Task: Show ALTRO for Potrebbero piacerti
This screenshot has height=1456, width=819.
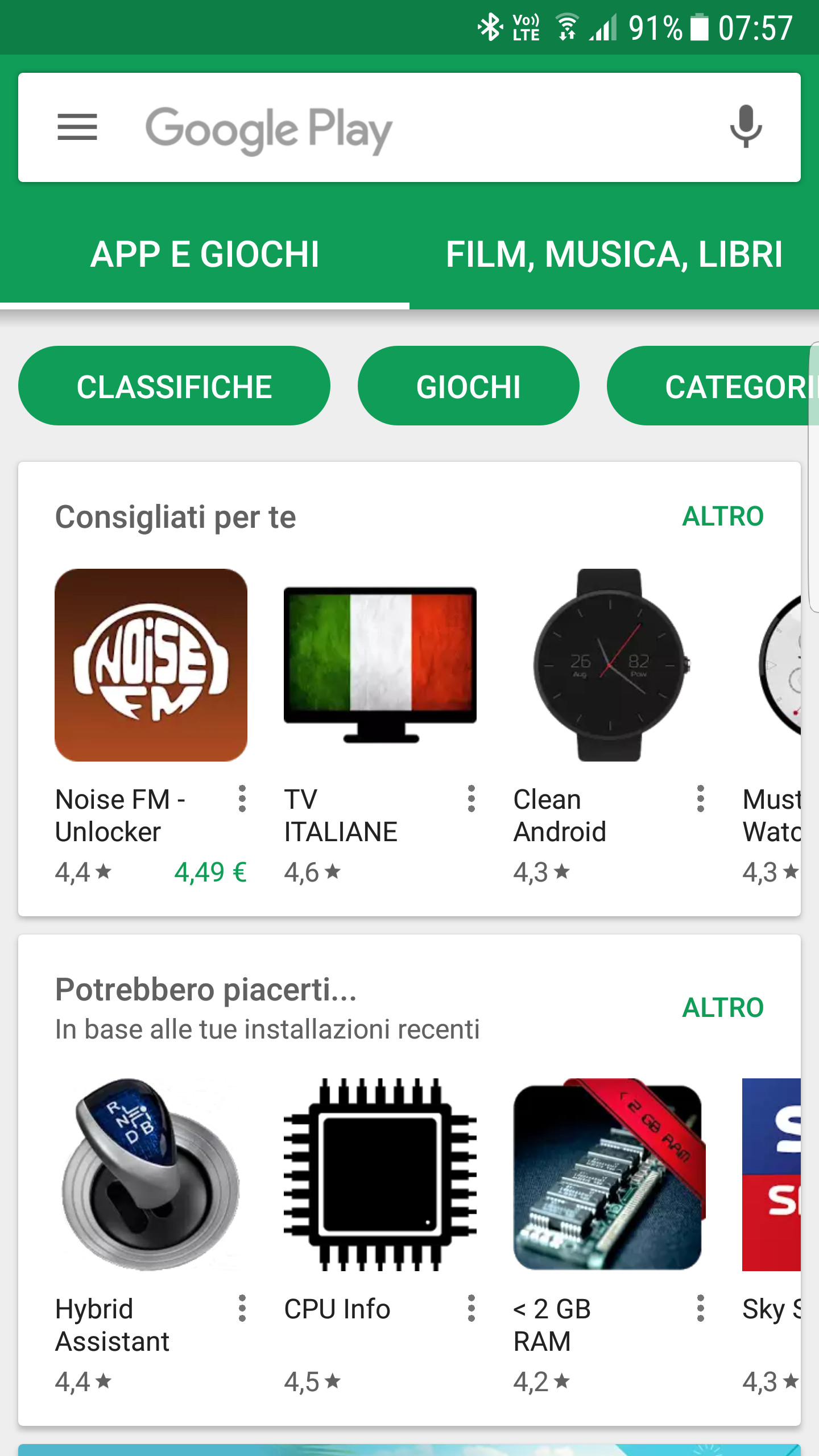Action: pyautogui.click(x=722, y=1008)
